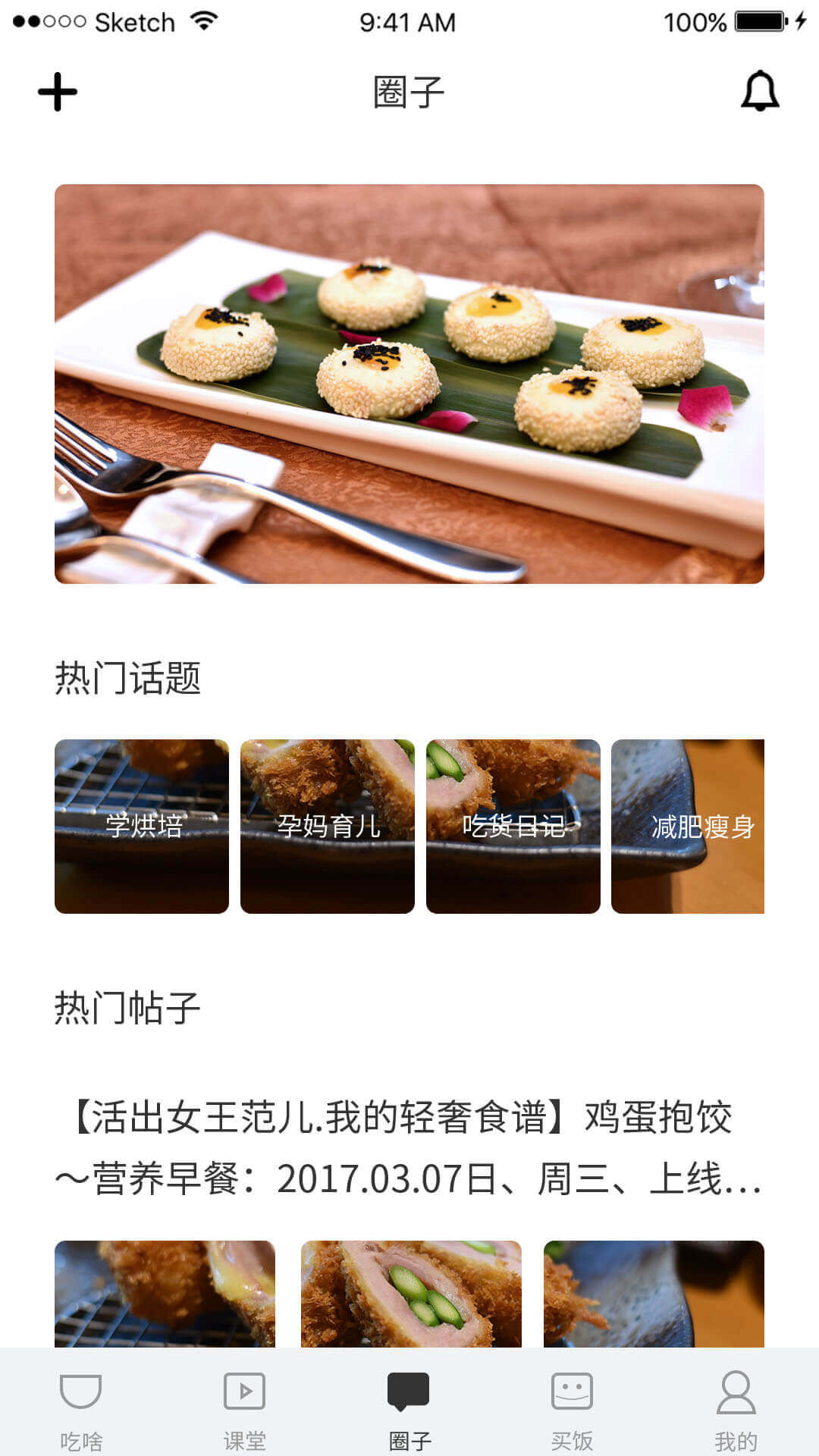This screenshot has width=819, height=1456.
Task: Switch to the 买饭 tab
Action: 573,1409
